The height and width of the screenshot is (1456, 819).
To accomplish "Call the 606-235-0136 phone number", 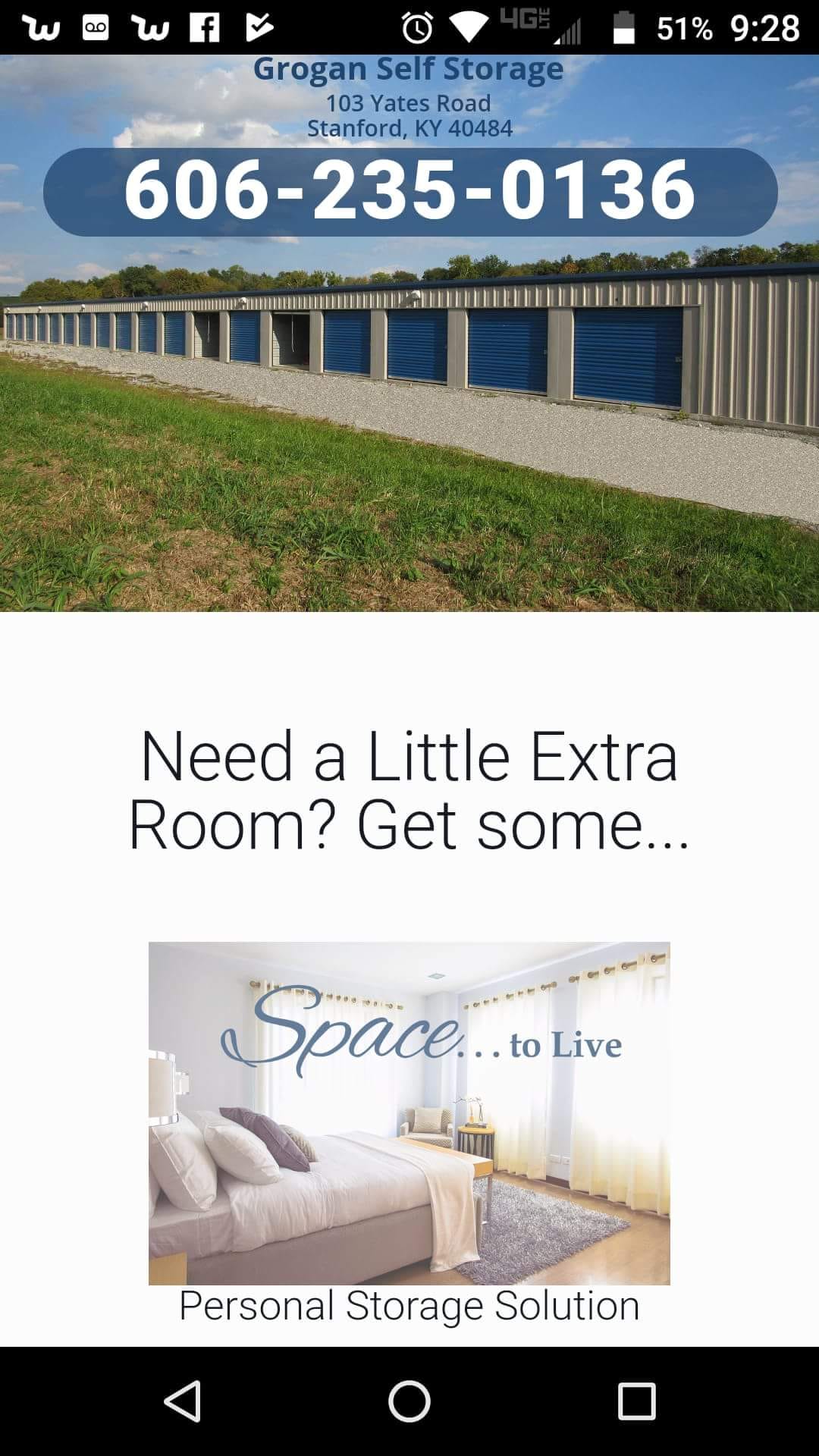I will point(409,191).
